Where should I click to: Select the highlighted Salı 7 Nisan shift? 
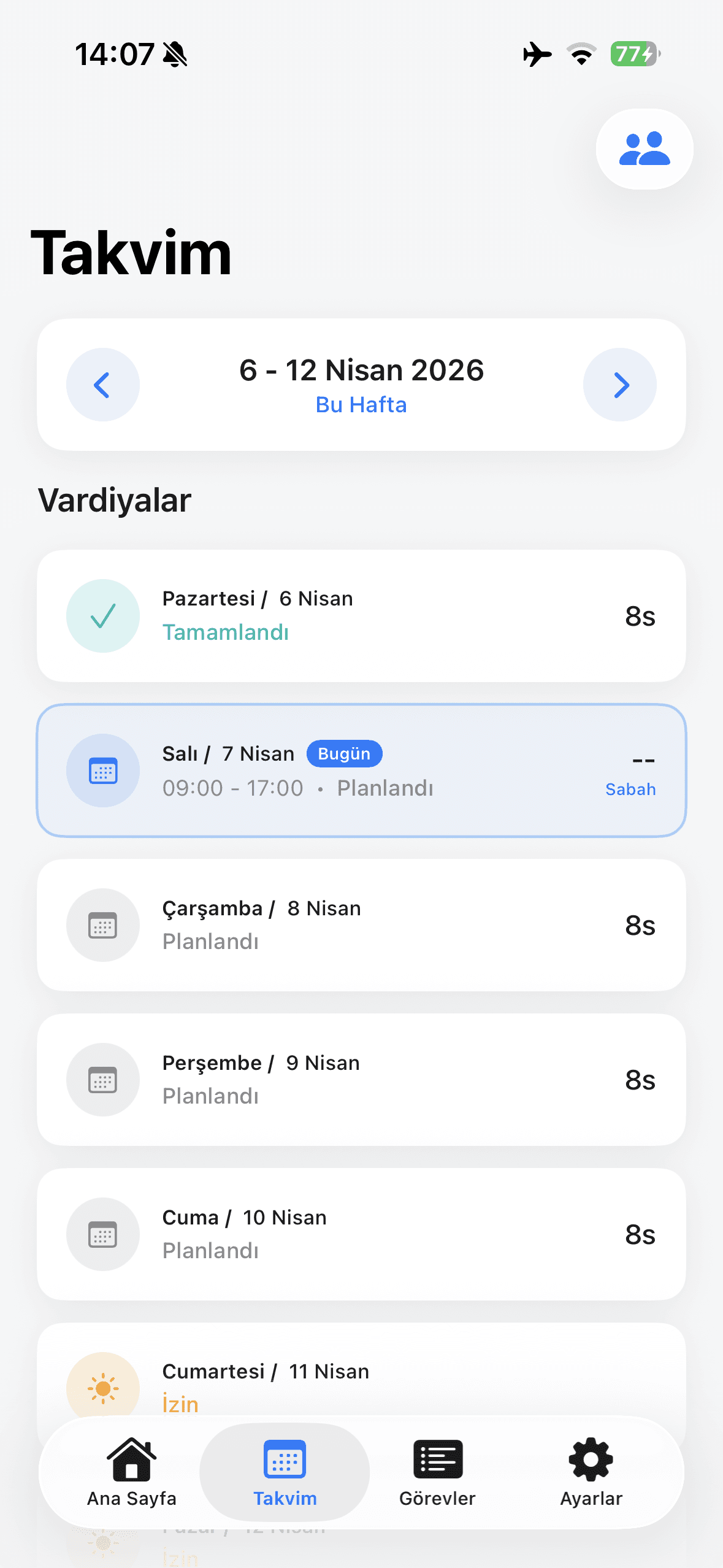[x=361, y=771]
